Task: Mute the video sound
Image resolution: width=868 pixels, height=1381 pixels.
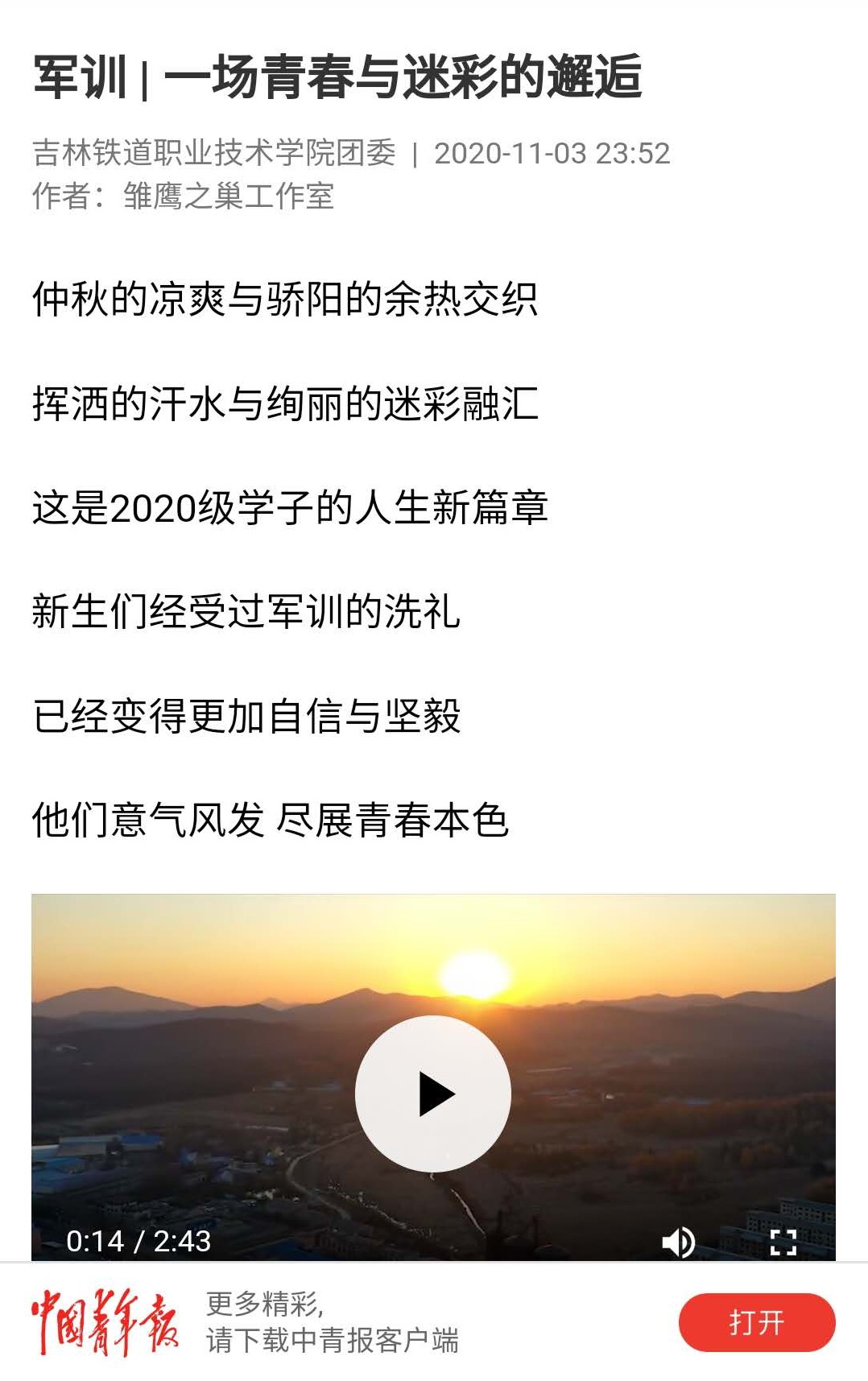Action: coord(678,1242)
